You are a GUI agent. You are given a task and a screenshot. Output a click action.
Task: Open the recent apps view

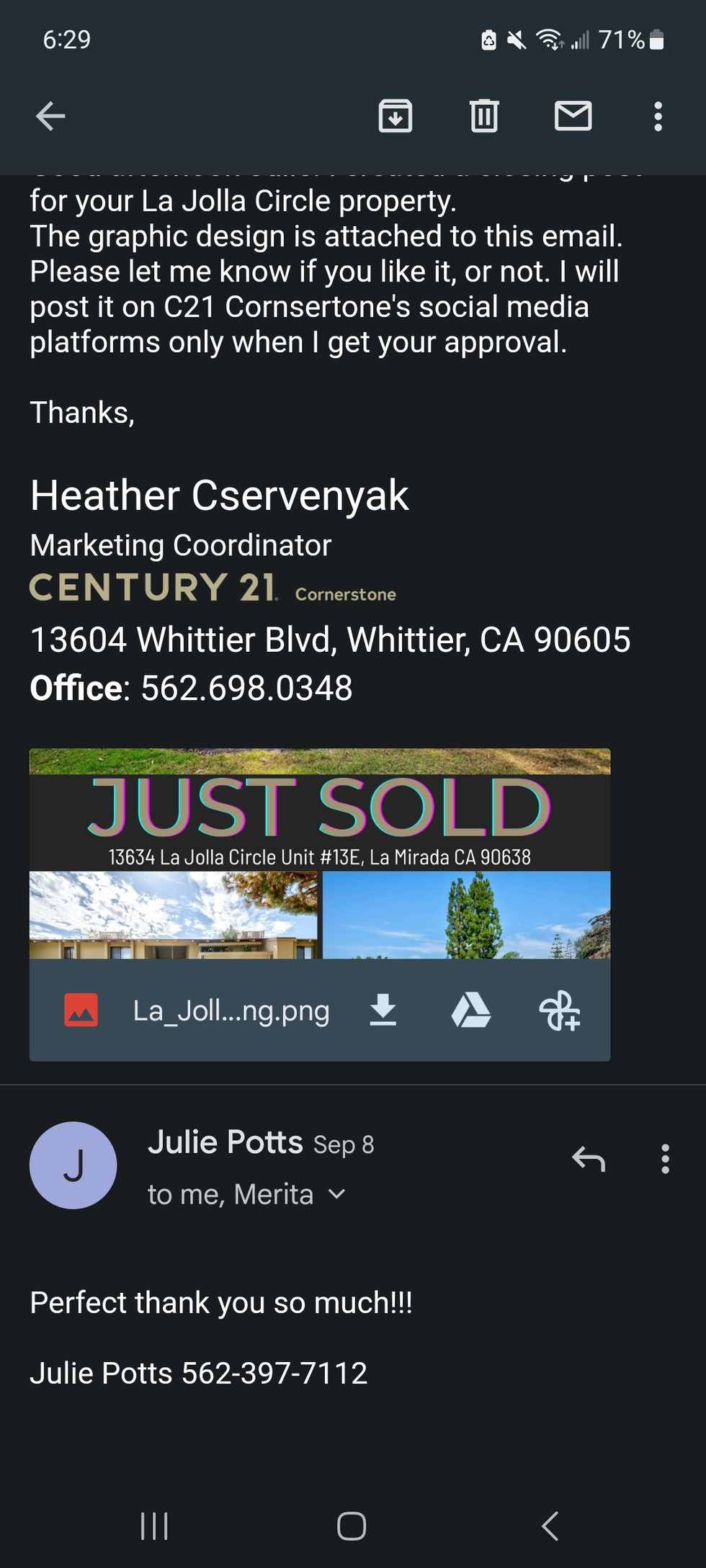coord(154,1526)
